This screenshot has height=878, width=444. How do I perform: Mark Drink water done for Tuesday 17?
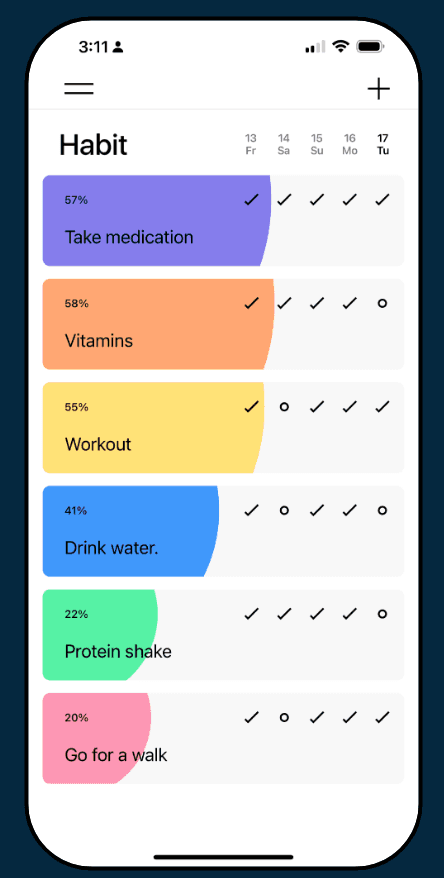(x=382, y=511)
